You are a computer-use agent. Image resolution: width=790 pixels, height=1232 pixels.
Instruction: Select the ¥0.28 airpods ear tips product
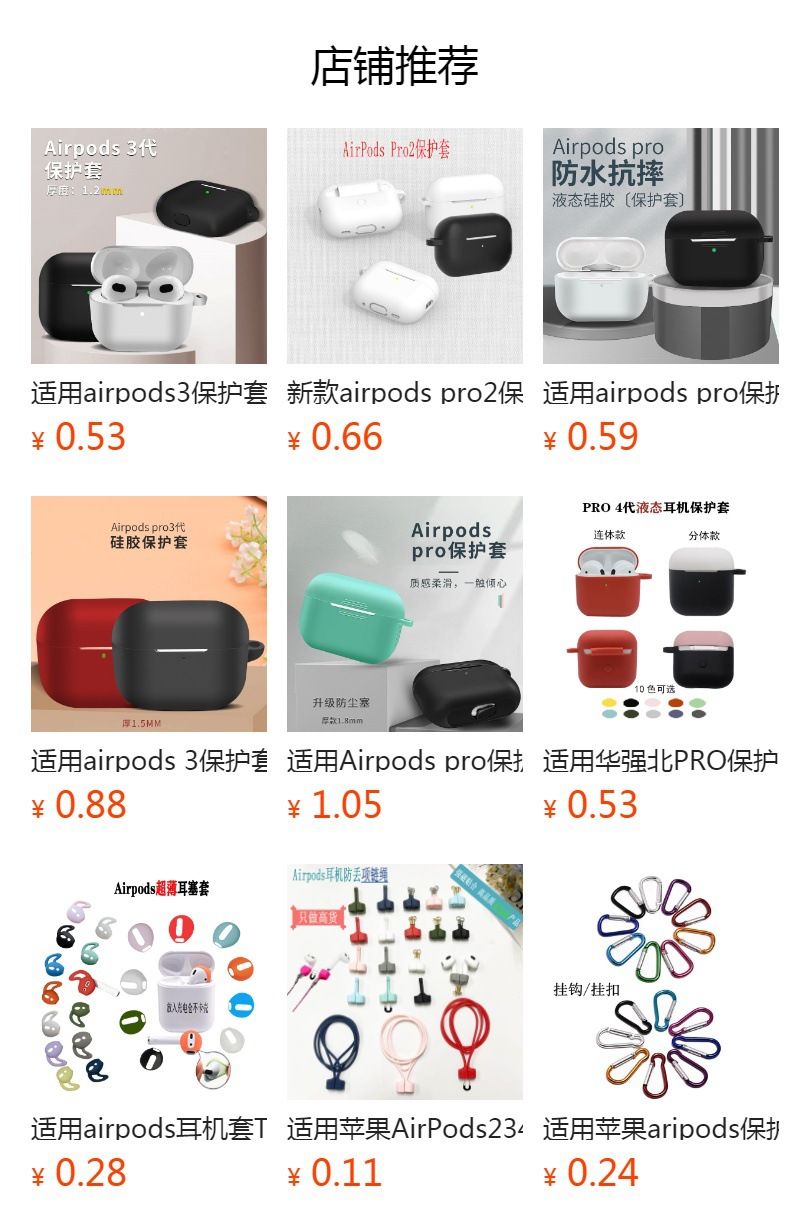[x=149, y=982]
